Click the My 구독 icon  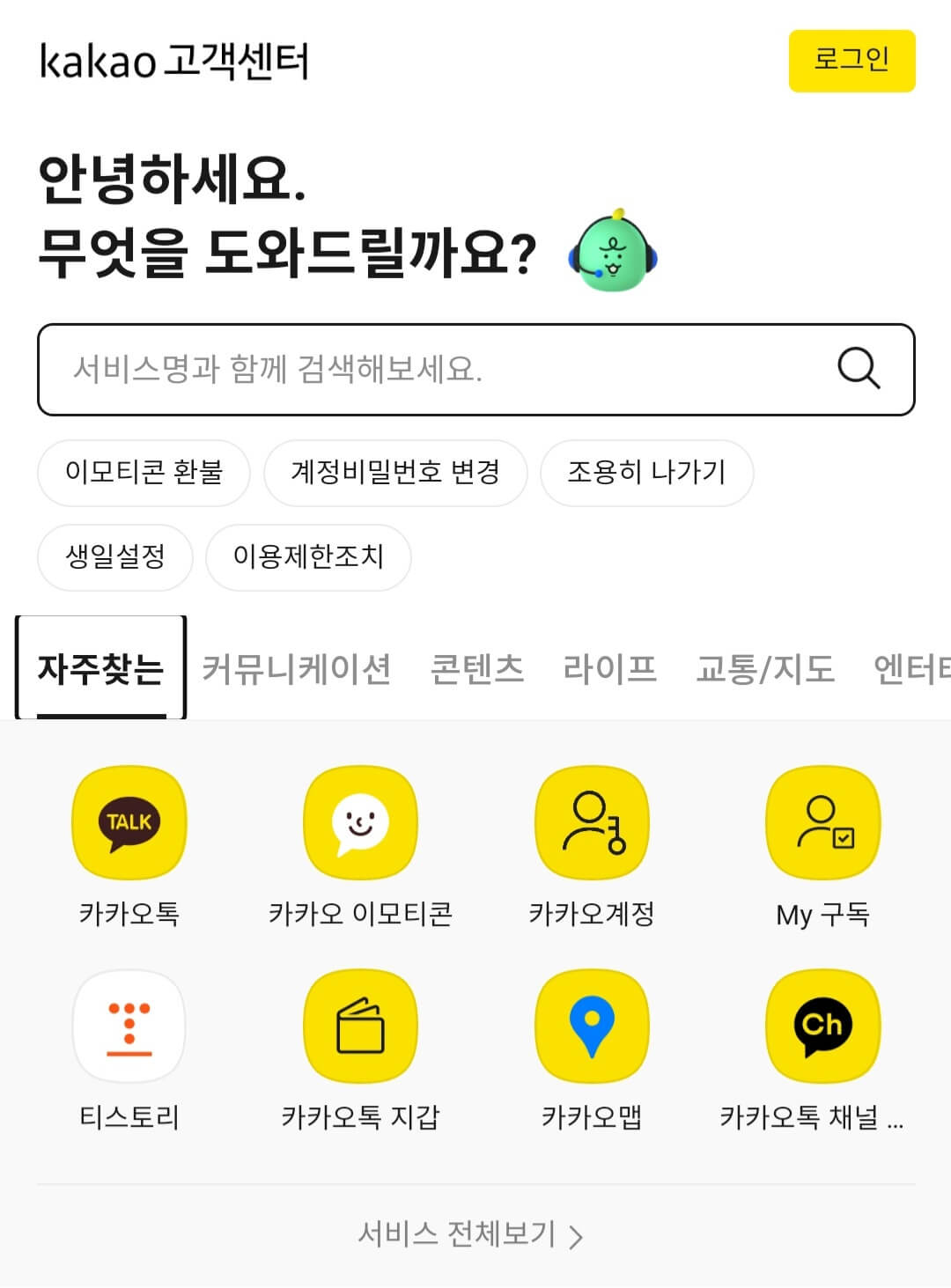pos(822,821)
